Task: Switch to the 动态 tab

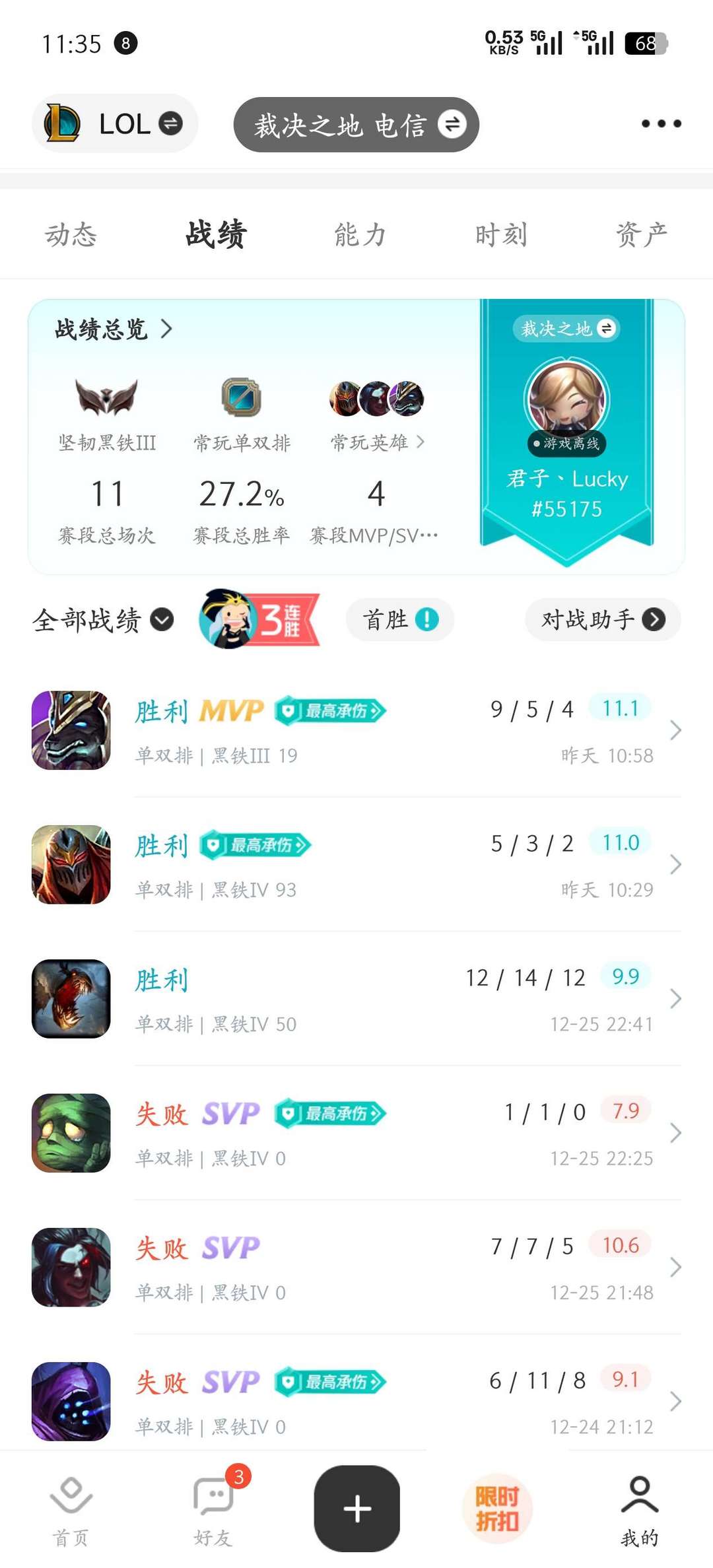Action: click(71, 234)
